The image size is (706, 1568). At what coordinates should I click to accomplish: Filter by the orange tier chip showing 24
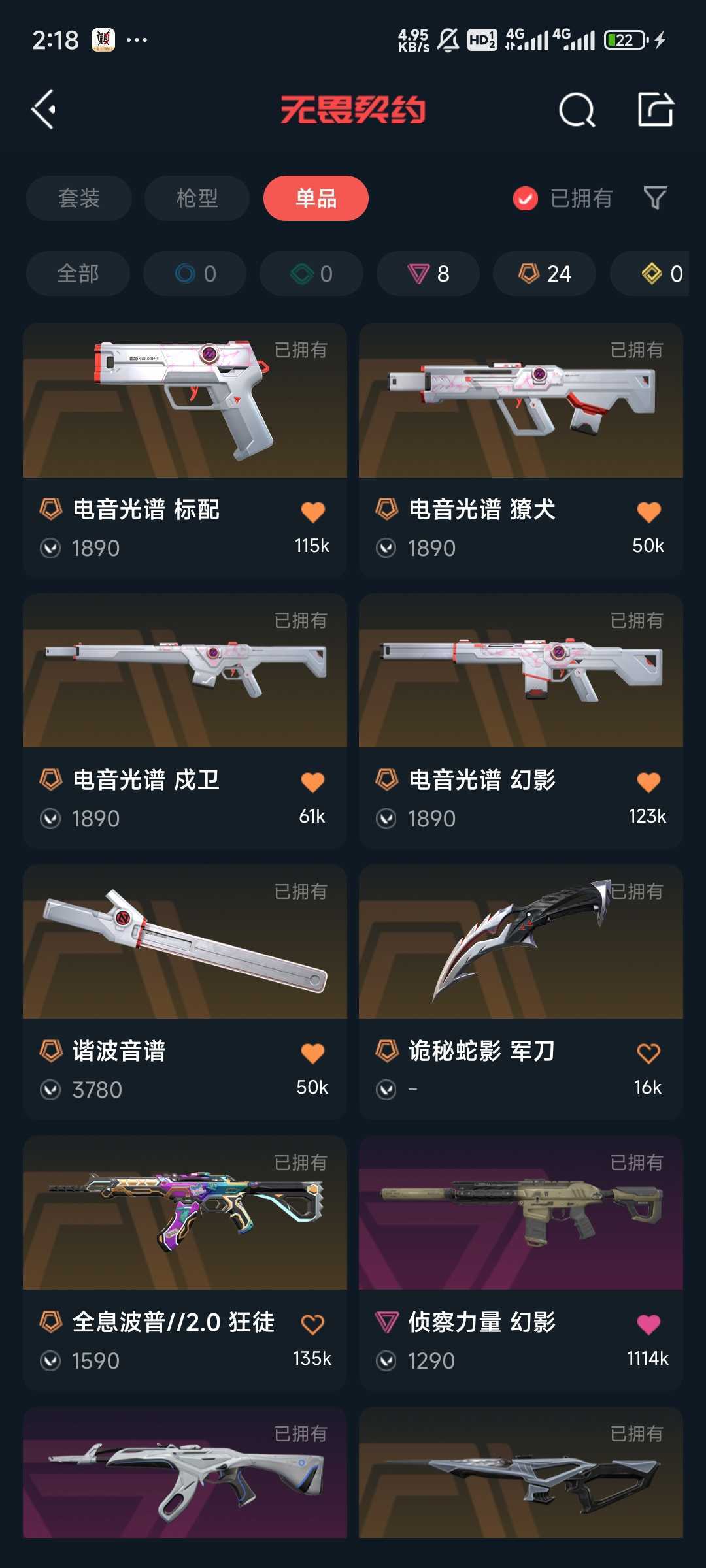[x=545, y=274]
